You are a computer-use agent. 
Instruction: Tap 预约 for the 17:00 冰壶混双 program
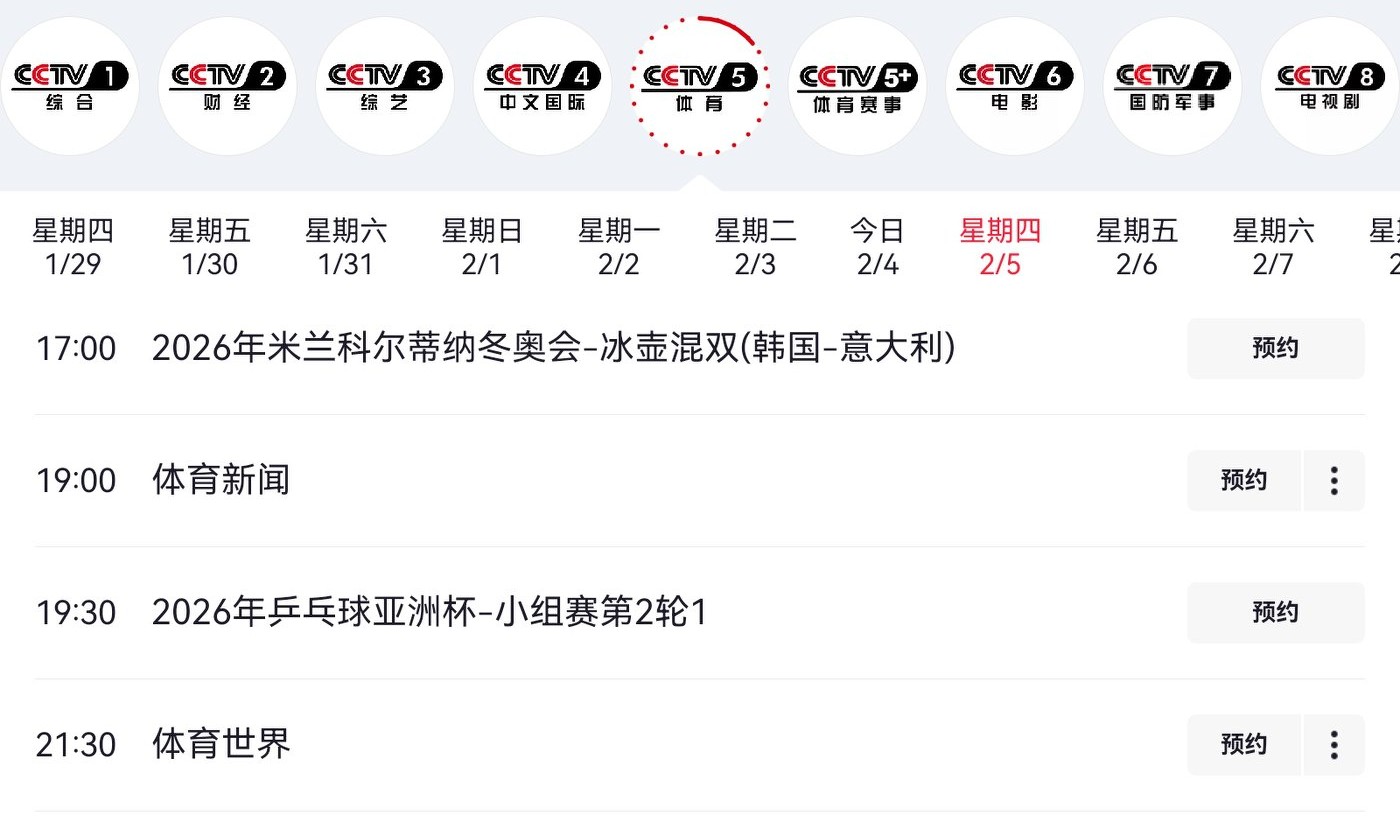tap(1275, 348)
